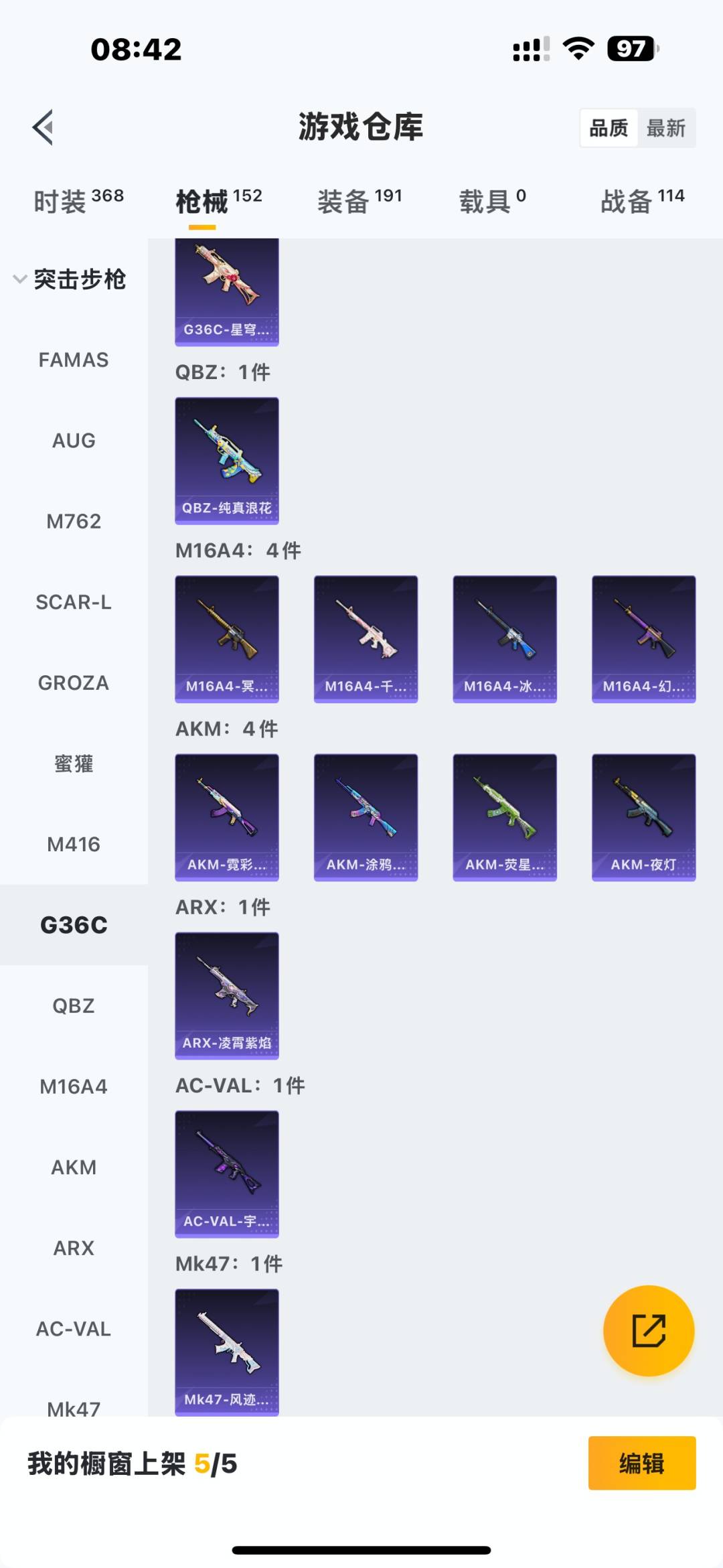Sort items by 品质
723x1568 pixels.
[609, 128]
